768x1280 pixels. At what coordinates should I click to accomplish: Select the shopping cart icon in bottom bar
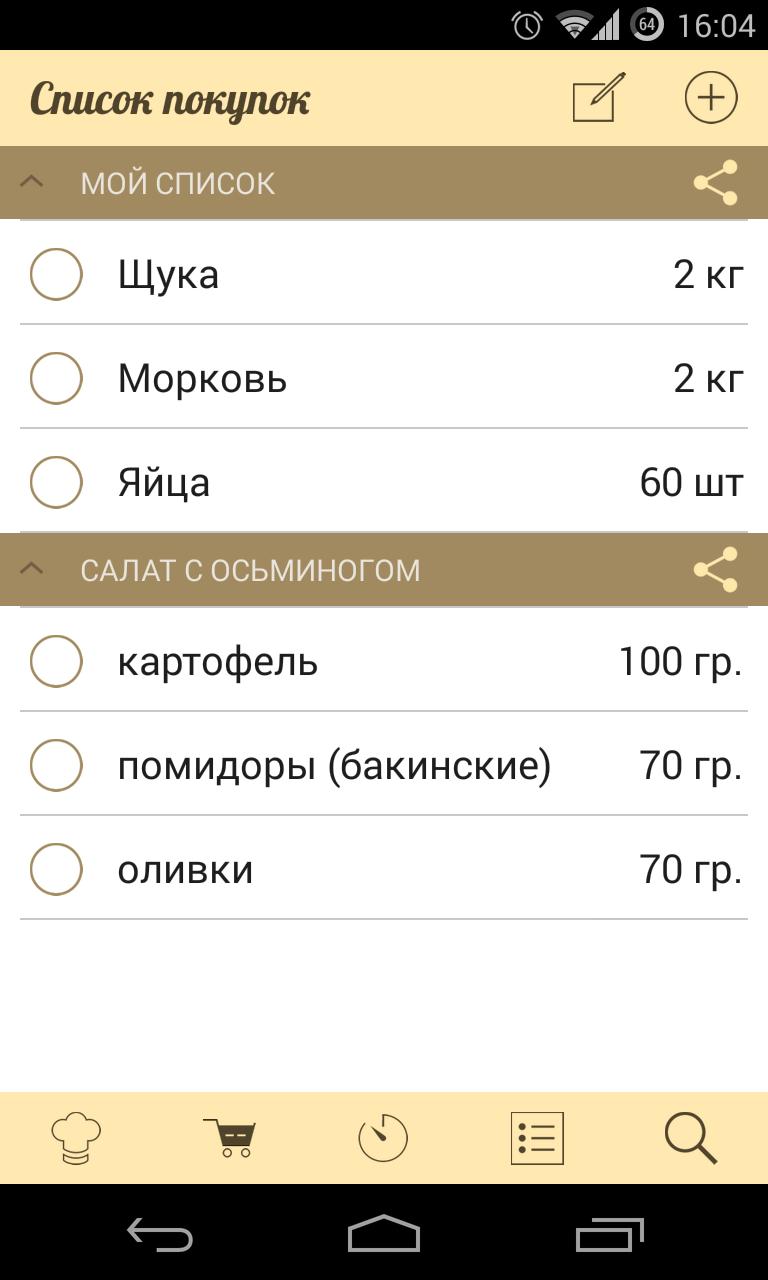tap(230, 1137)
